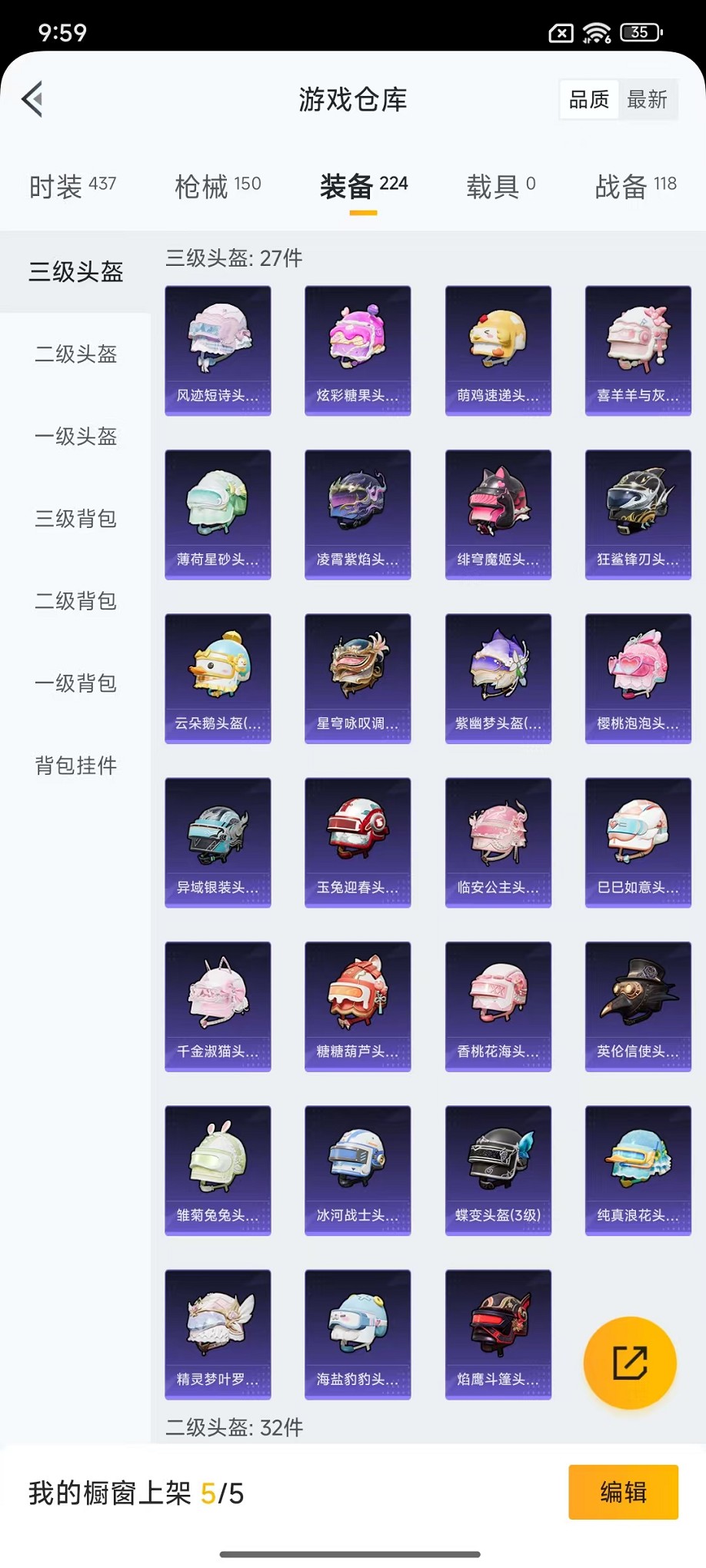706x1568 pixels.
Task: Tap the 编辑 button
Action: click(x=623, y=1492)
